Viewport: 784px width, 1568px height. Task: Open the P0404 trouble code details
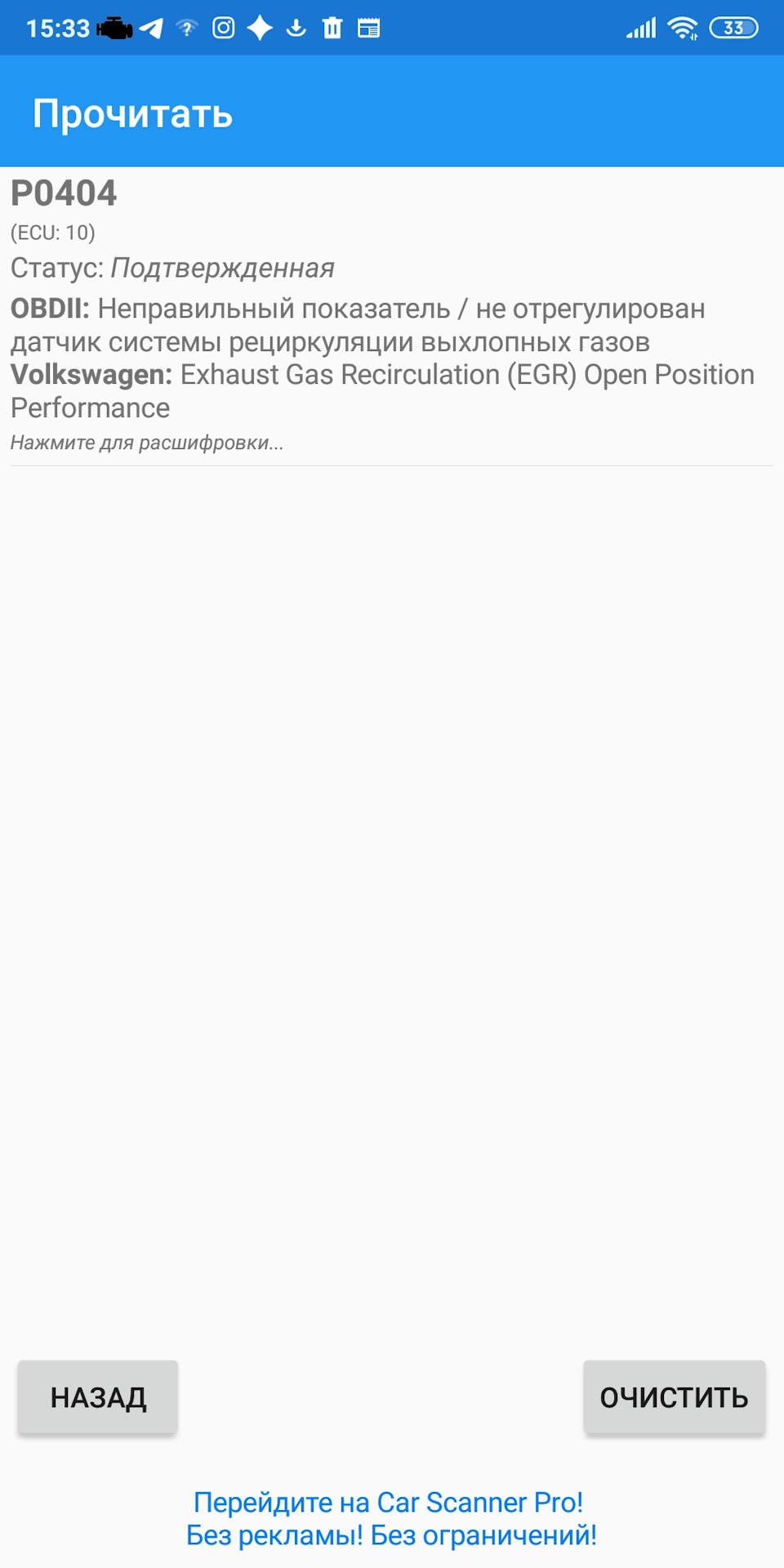391,317
